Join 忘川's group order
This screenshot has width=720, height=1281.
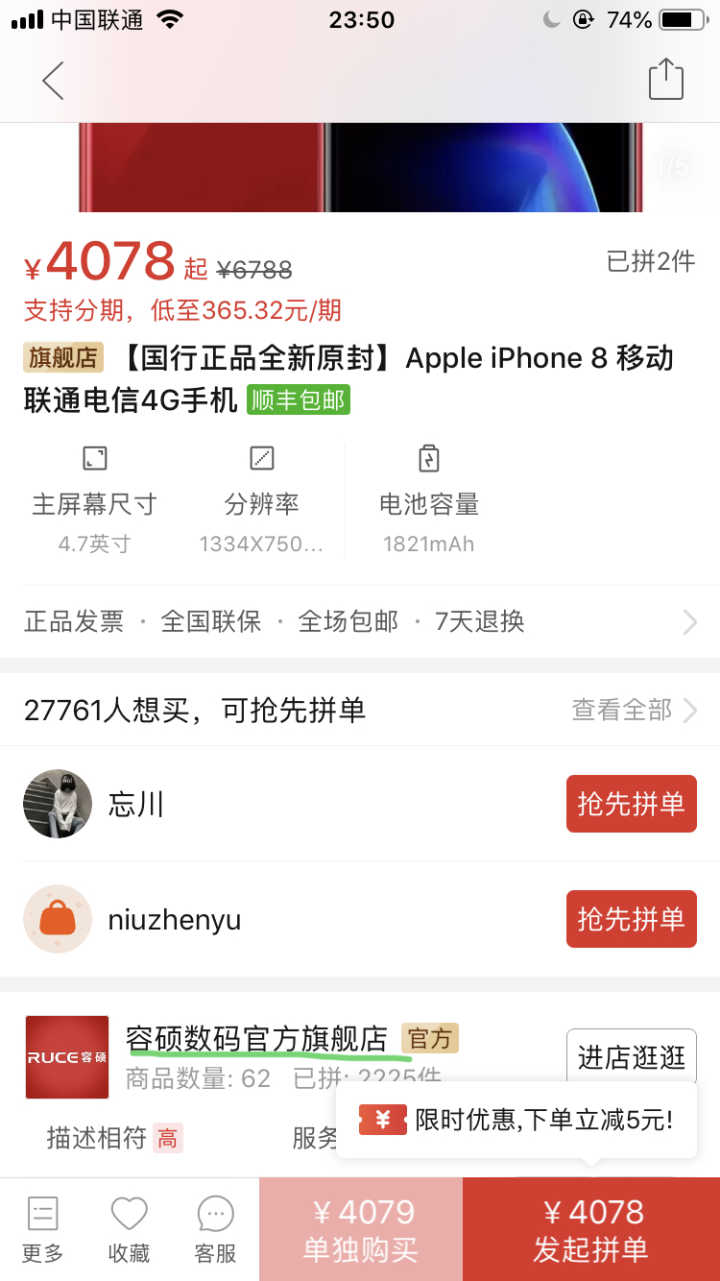point(630,803)
